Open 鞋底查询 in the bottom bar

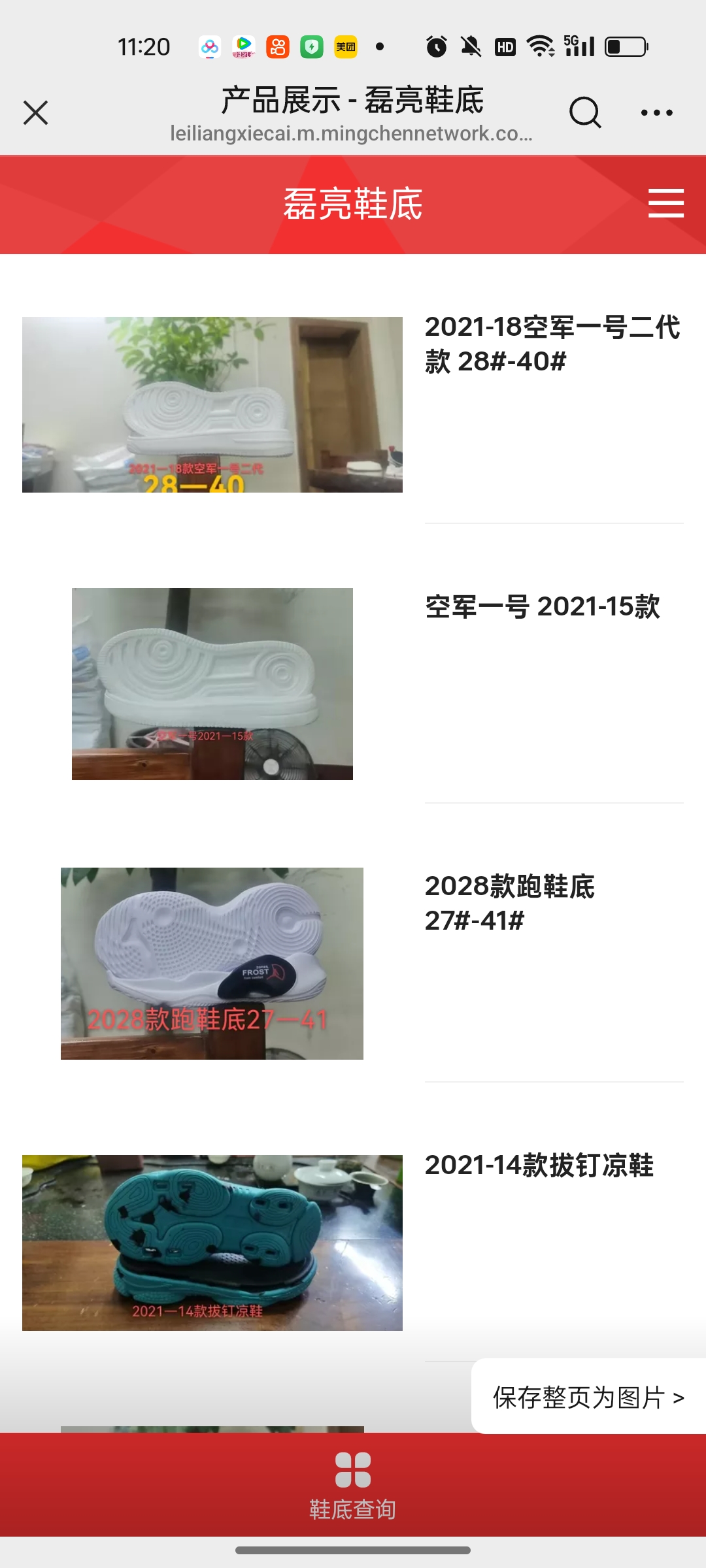[352, 1486]
